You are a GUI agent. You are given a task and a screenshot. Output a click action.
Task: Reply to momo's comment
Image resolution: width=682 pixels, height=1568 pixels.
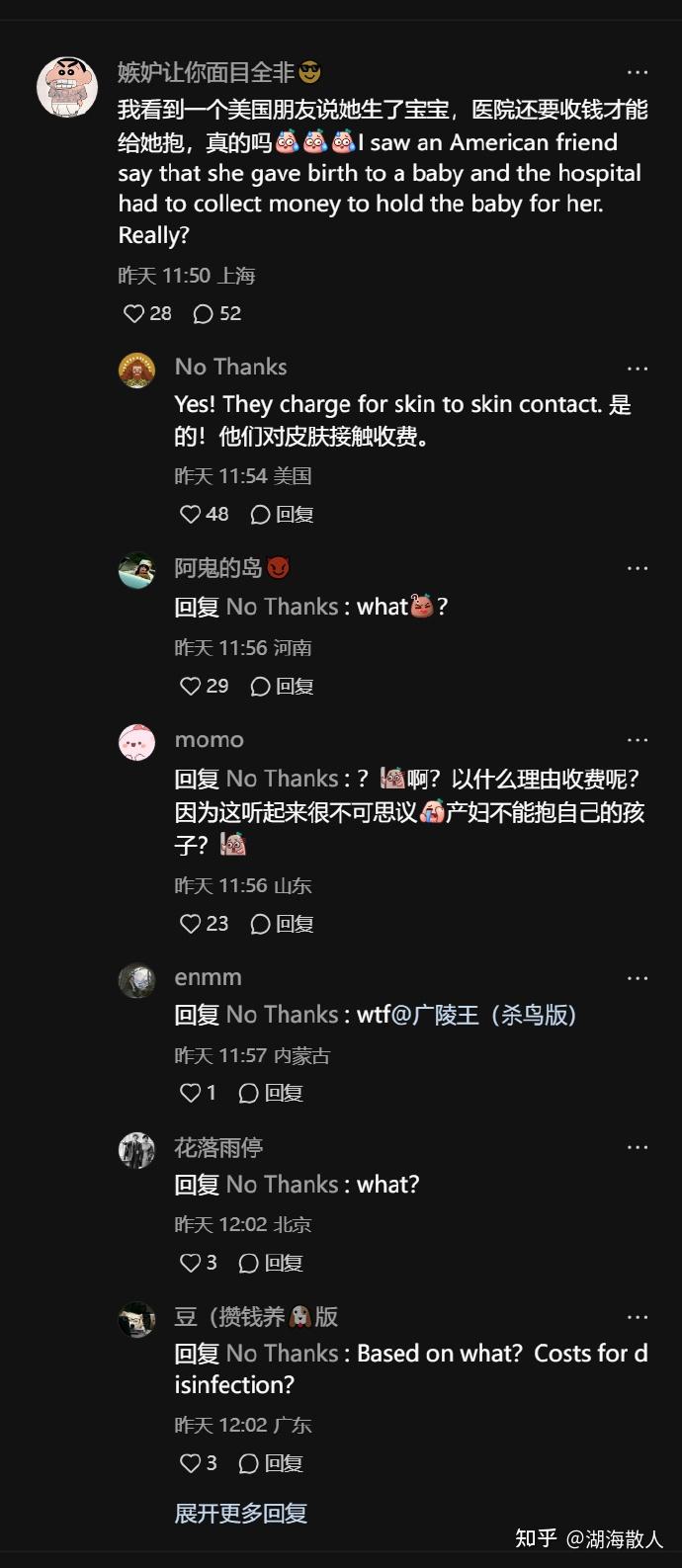click(x=282, y=924)
